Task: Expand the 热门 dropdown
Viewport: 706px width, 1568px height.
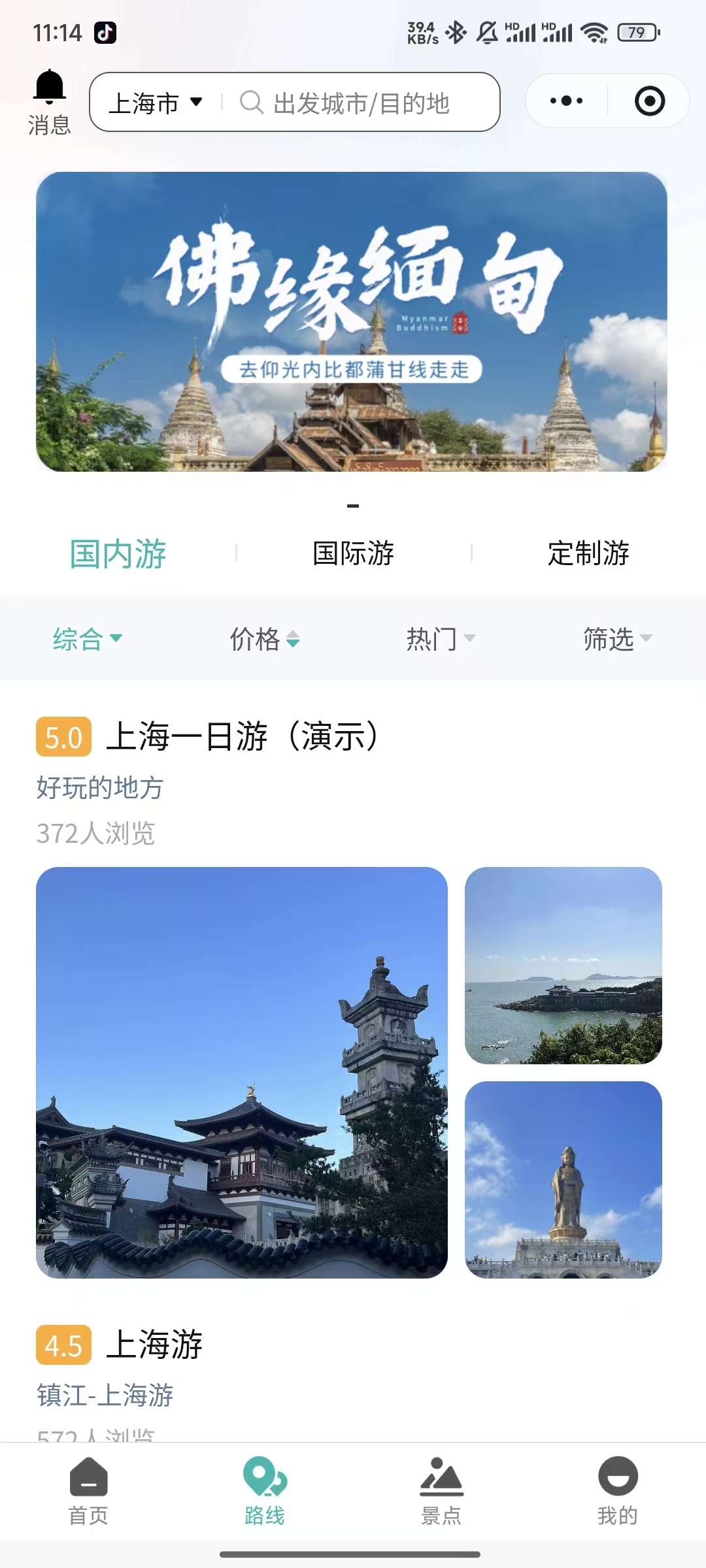Action: pos(441,638)
